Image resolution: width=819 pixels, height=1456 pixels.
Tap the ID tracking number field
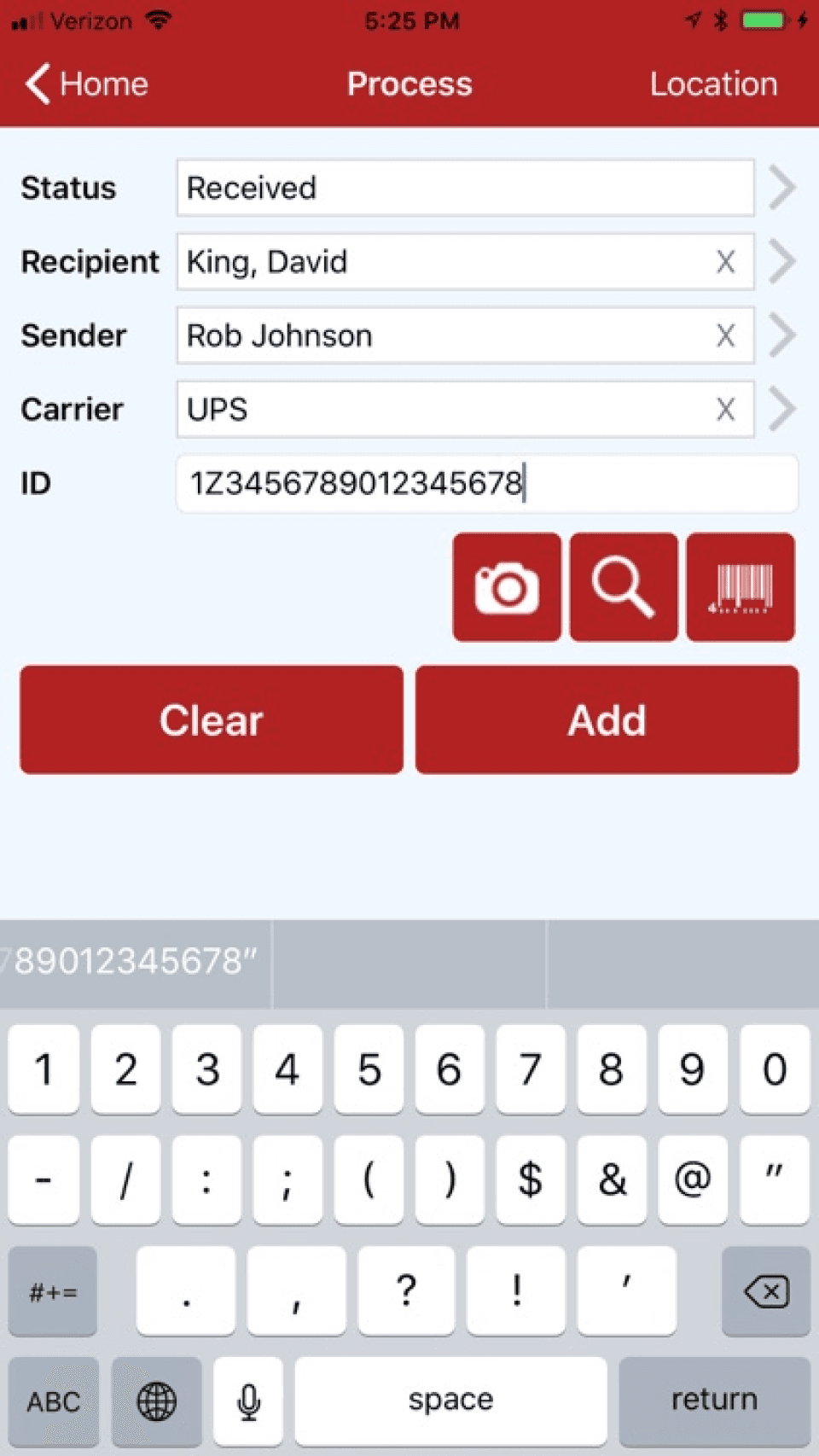pos(486,483)
